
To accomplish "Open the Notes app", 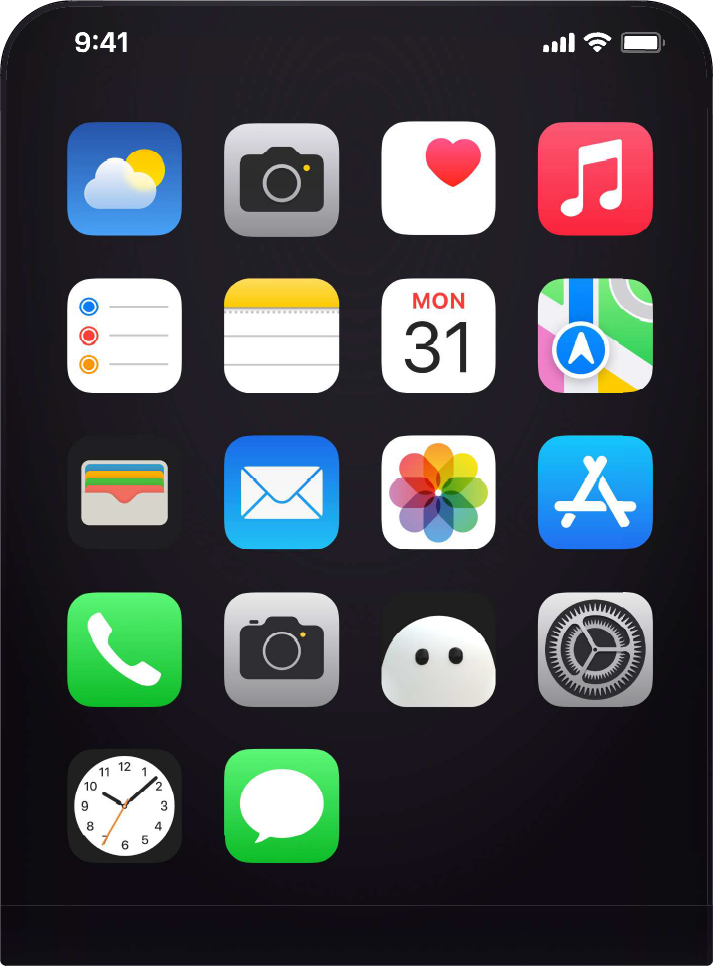I will (x=281, y=336).
